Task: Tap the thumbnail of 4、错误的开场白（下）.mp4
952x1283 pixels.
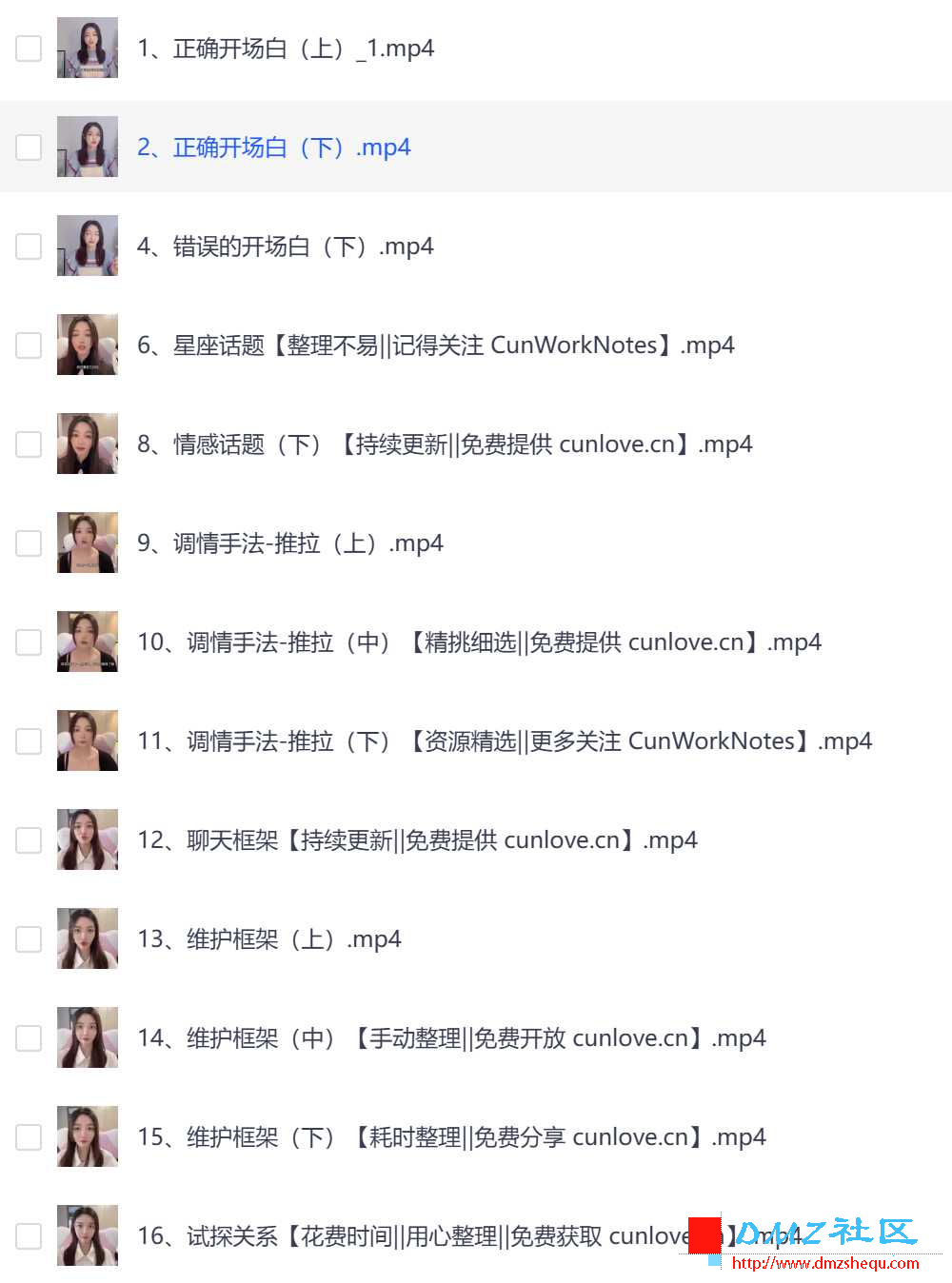Action: (88, 247)
